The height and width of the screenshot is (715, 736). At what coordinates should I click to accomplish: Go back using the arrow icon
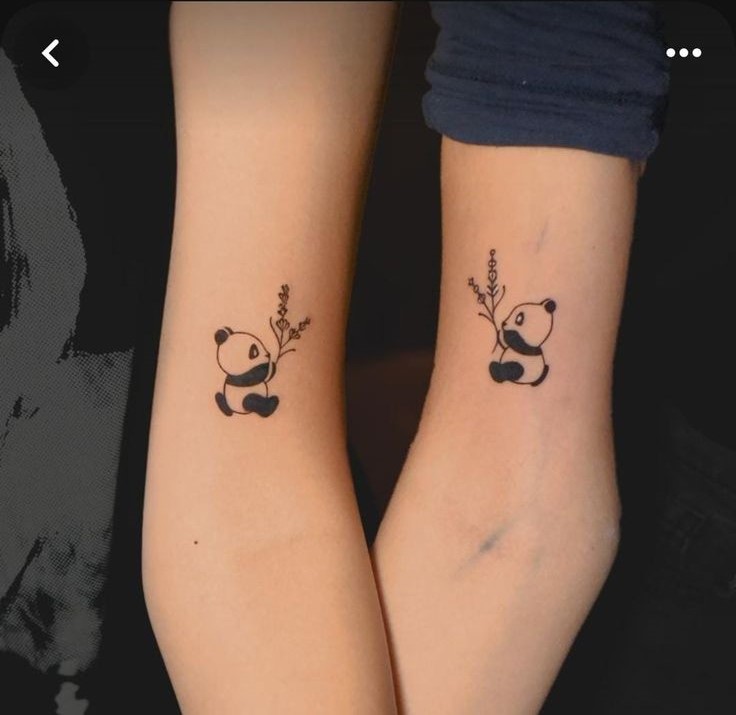[x=51, y=53]
